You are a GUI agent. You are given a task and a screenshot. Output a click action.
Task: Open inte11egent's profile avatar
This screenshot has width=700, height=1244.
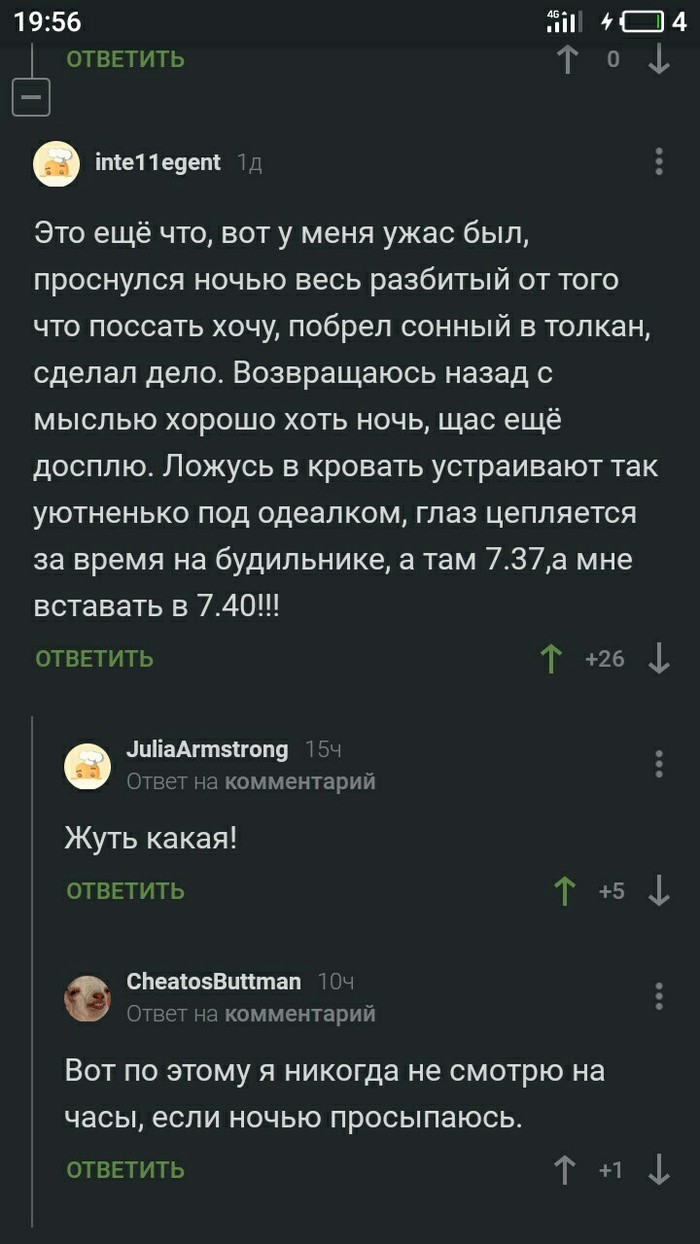(57, 163)
